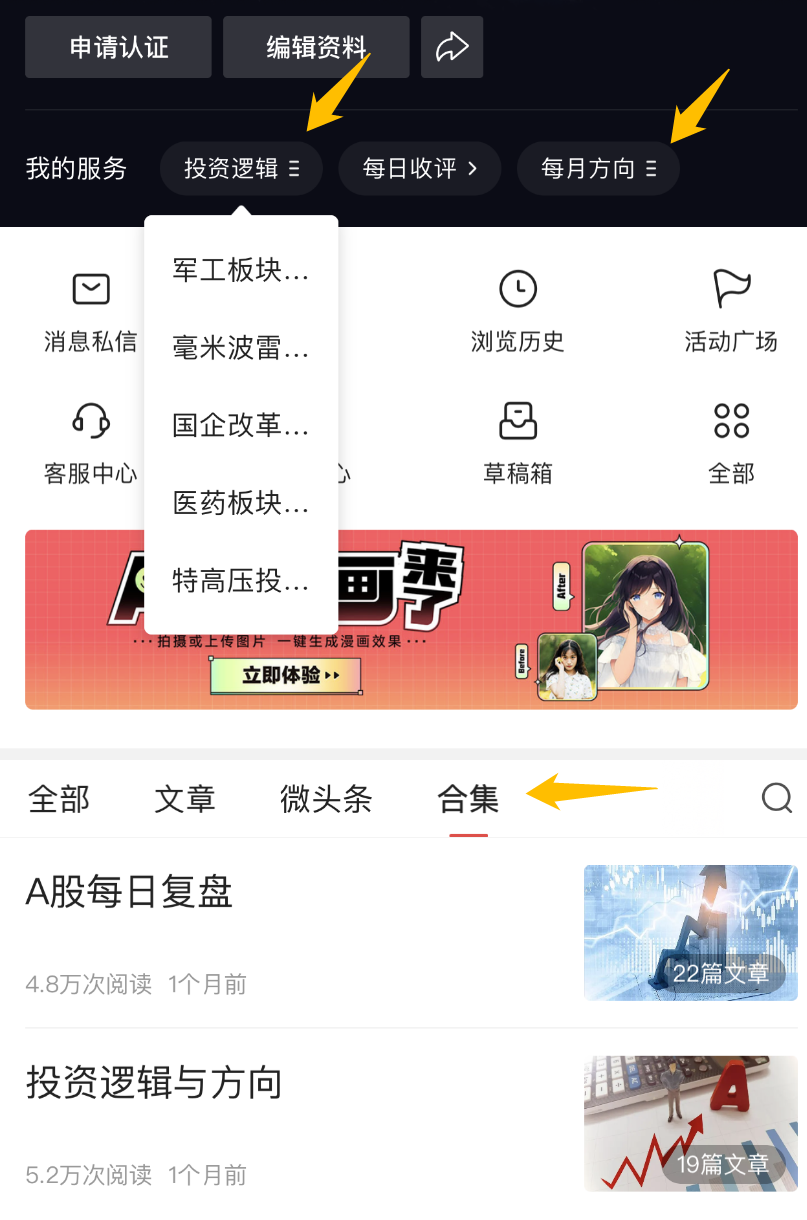Screen dimensions: 807x1220
Task: Search posts with the magnifier icon
Action: point(777,798)
